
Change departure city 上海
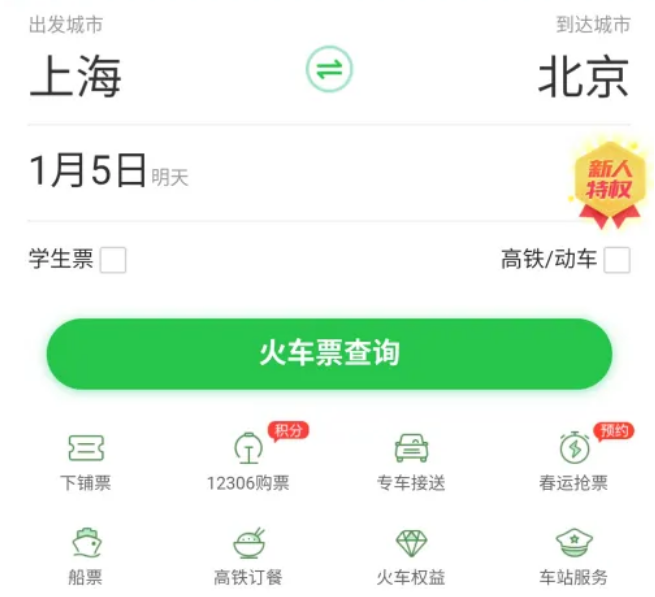tap(76, 76)
